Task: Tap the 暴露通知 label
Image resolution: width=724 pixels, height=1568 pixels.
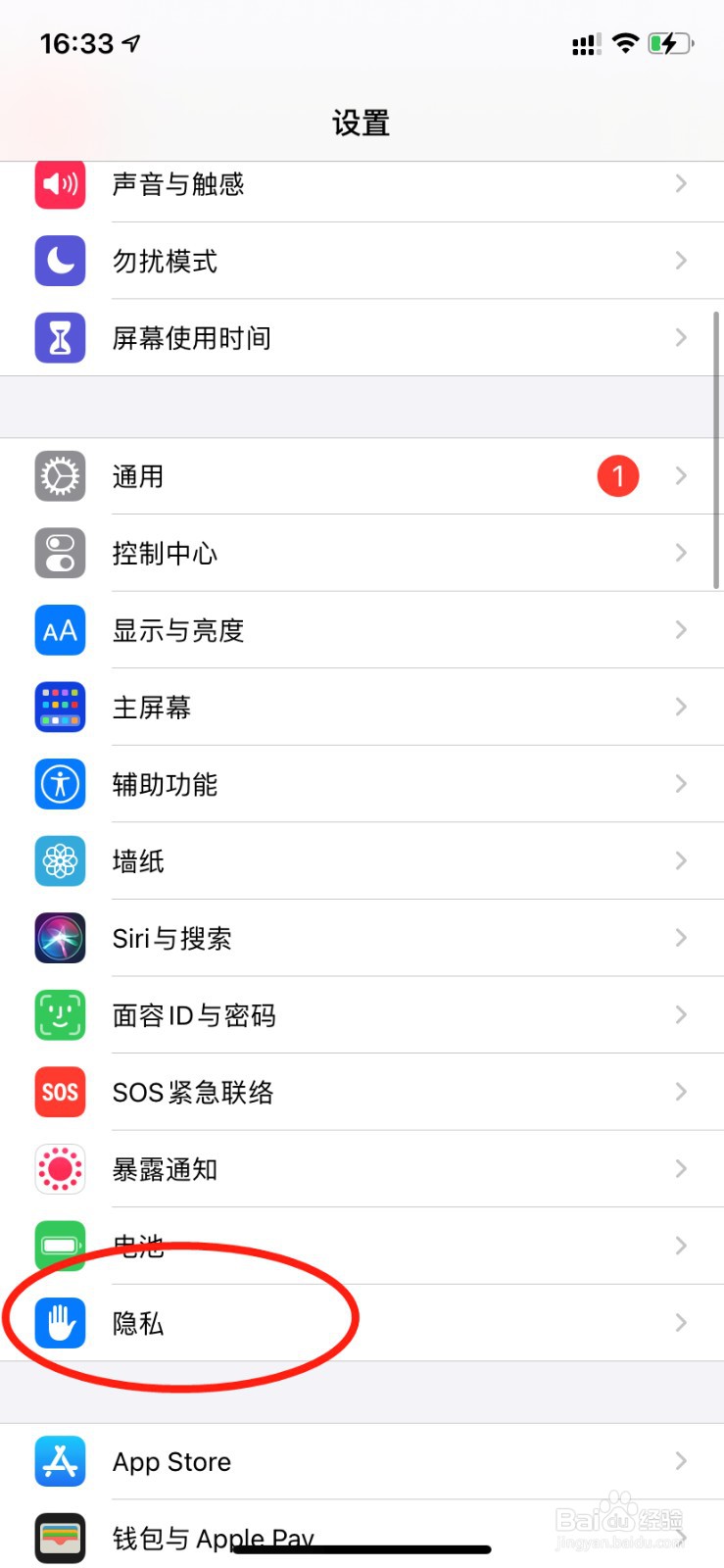Action: [x=164, y=1169]
